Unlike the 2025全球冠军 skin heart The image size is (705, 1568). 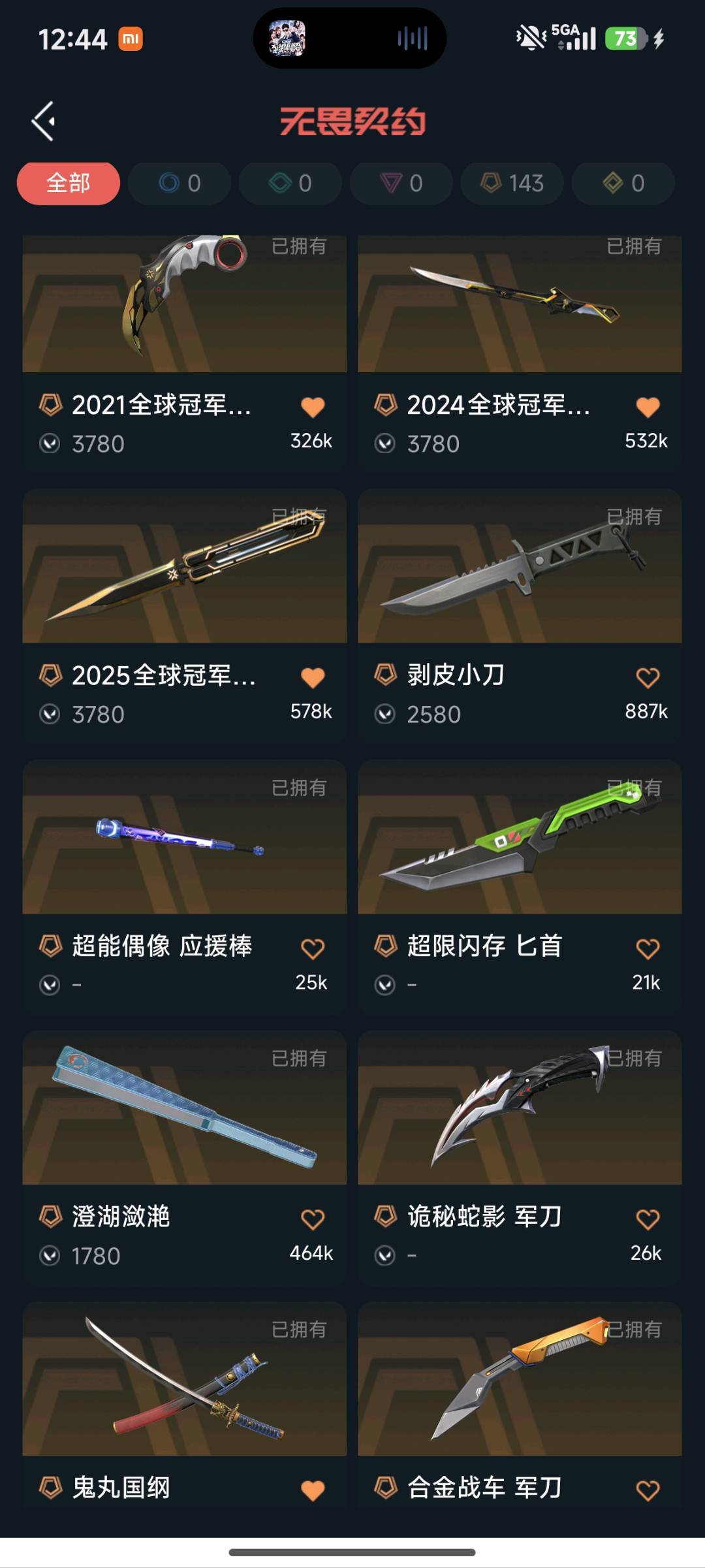click(x=313, y=677)
